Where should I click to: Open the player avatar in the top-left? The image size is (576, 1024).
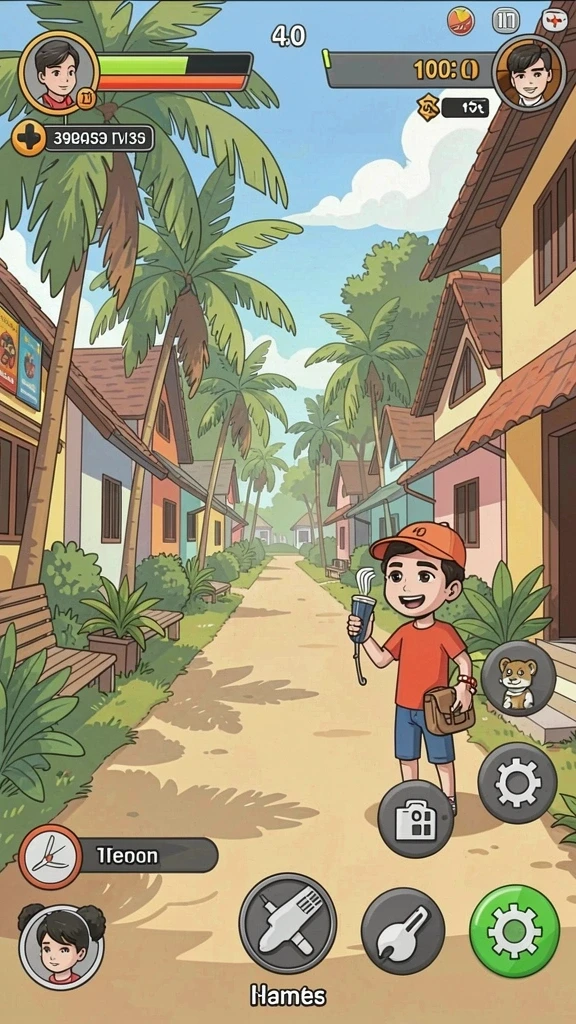58,71
